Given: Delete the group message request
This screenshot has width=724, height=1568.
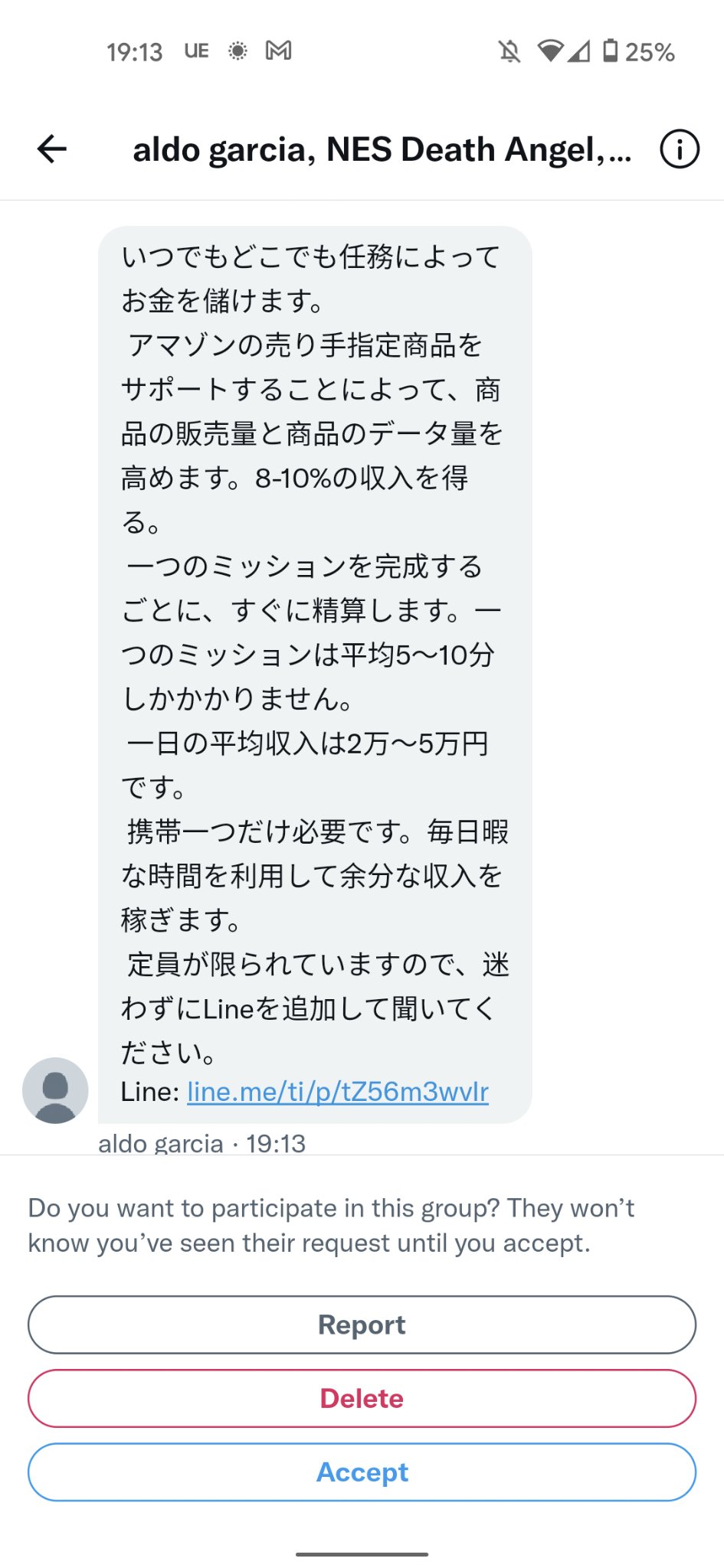Looking at the screenshot, I should pyautogui.click(x=362, y=1398).
